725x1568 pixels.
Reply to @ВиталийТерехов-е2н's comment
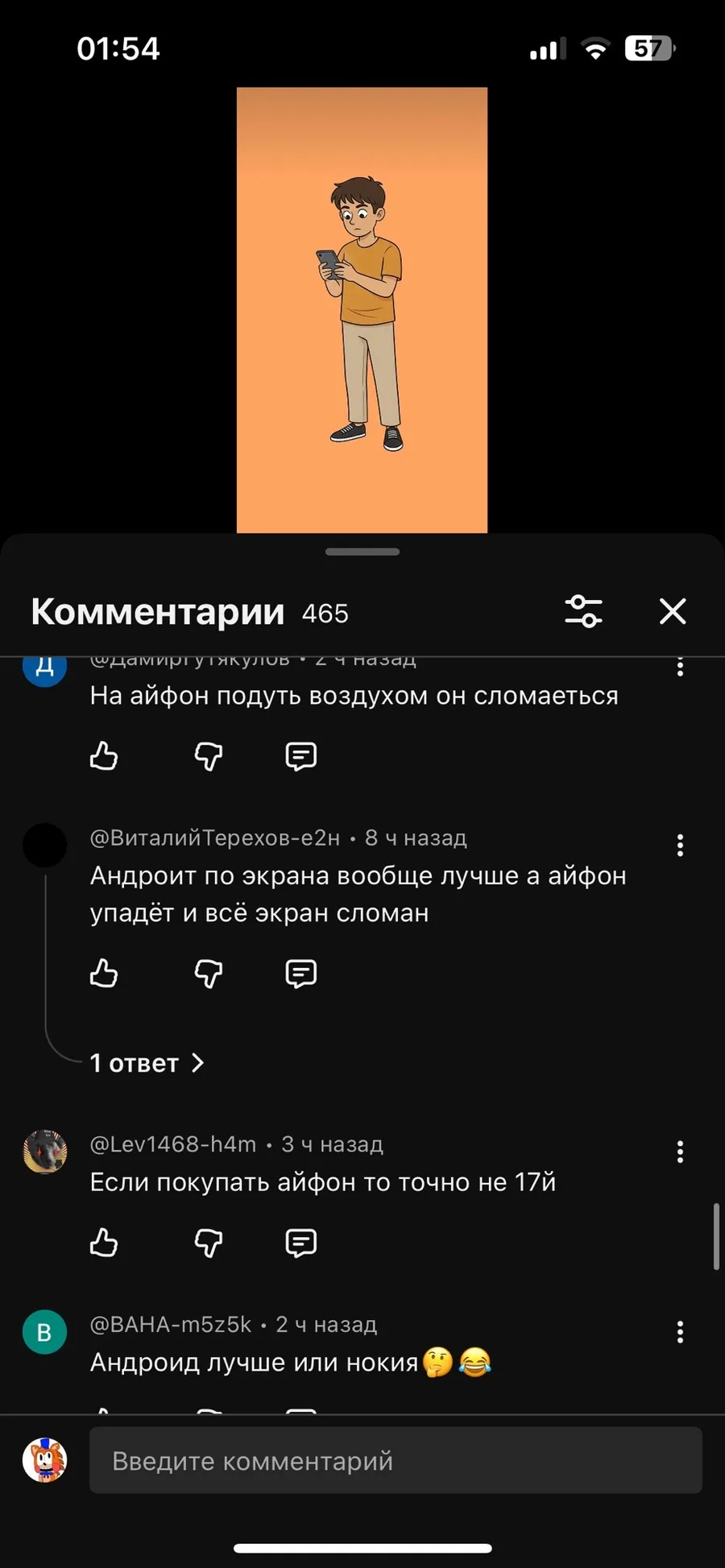coord(300,974)
